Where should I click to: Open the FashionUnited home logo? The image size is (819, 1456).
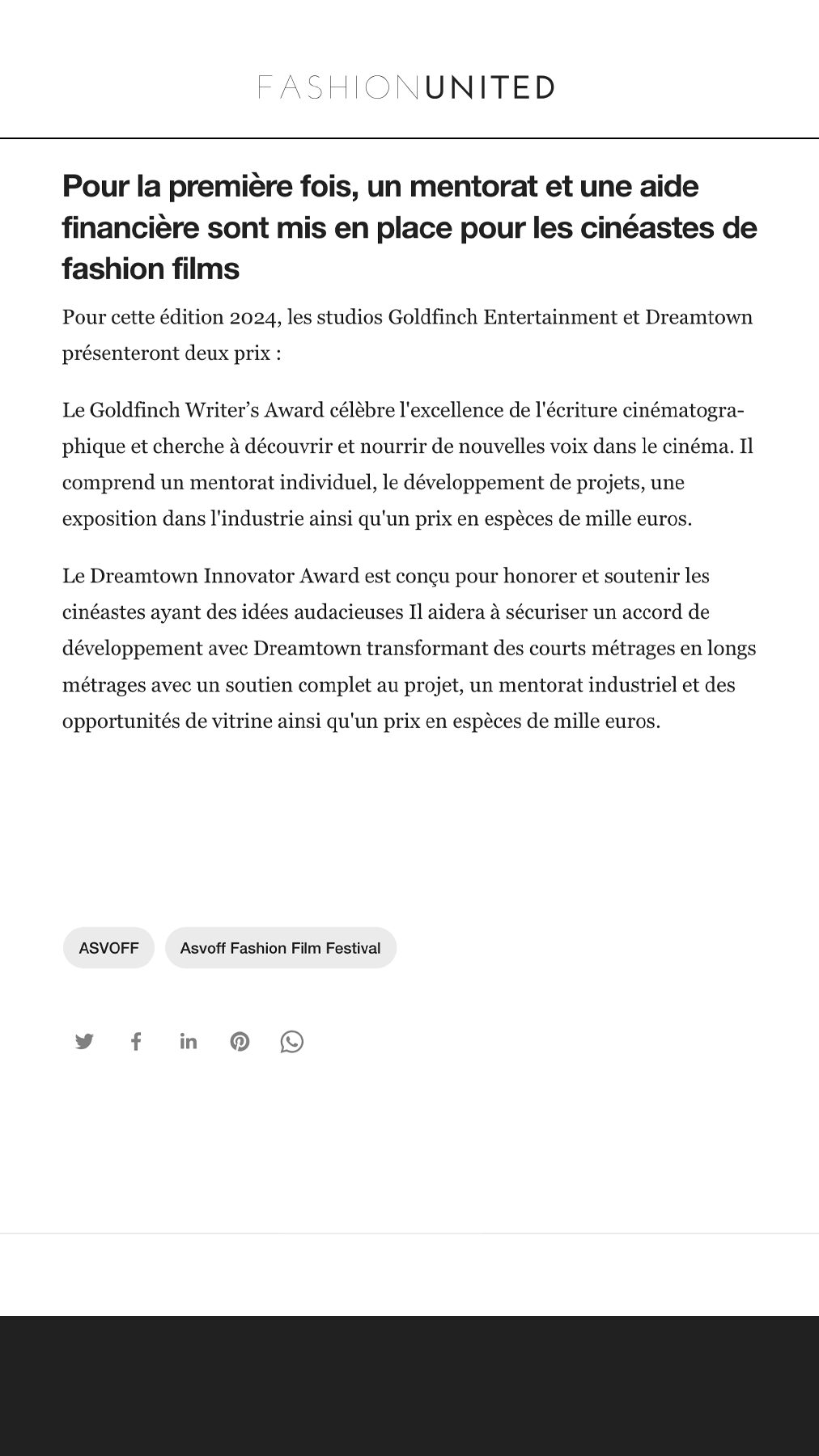point(406,87)
